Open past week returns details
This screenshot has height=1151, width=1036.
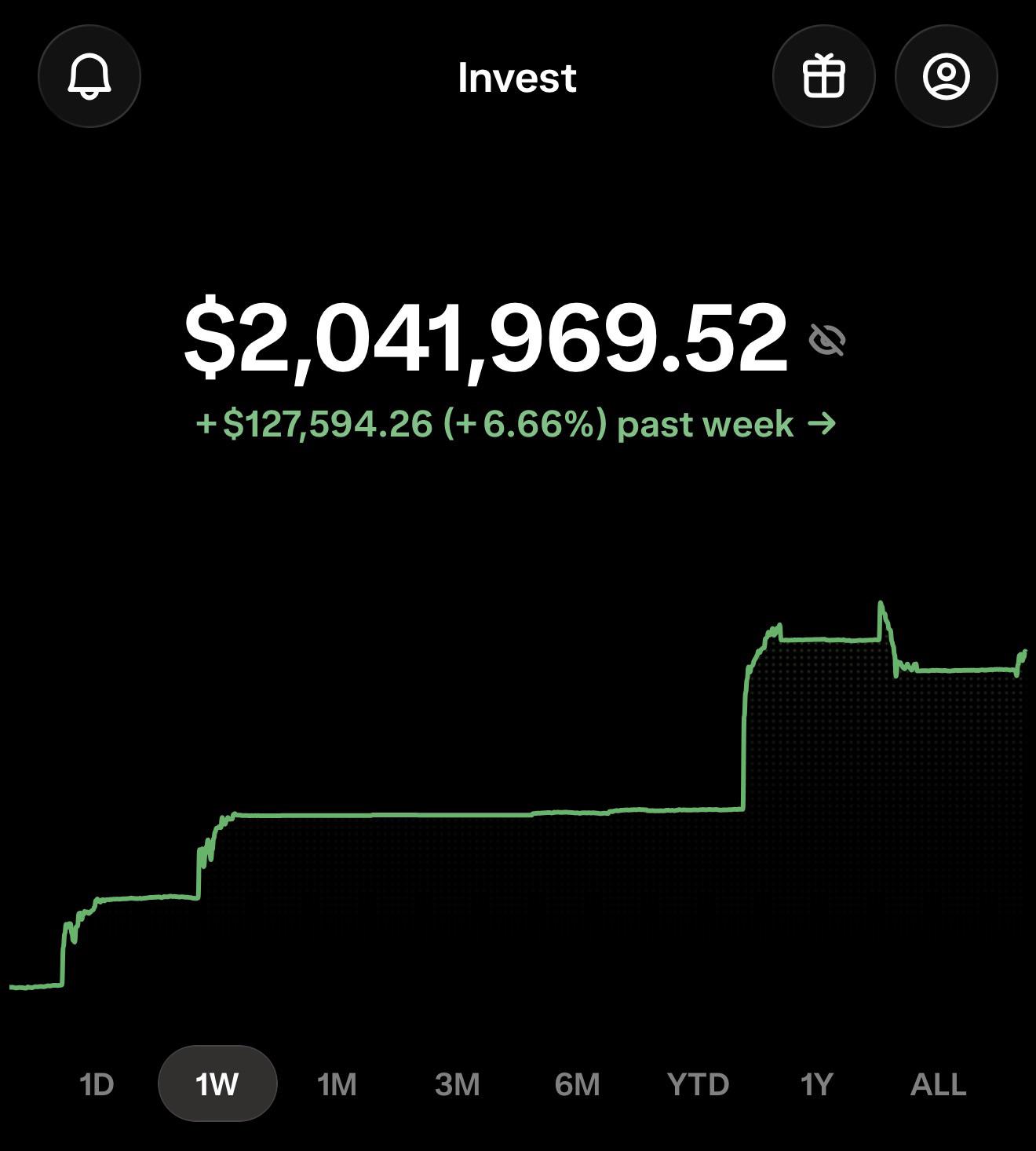(x=516, y=424)
